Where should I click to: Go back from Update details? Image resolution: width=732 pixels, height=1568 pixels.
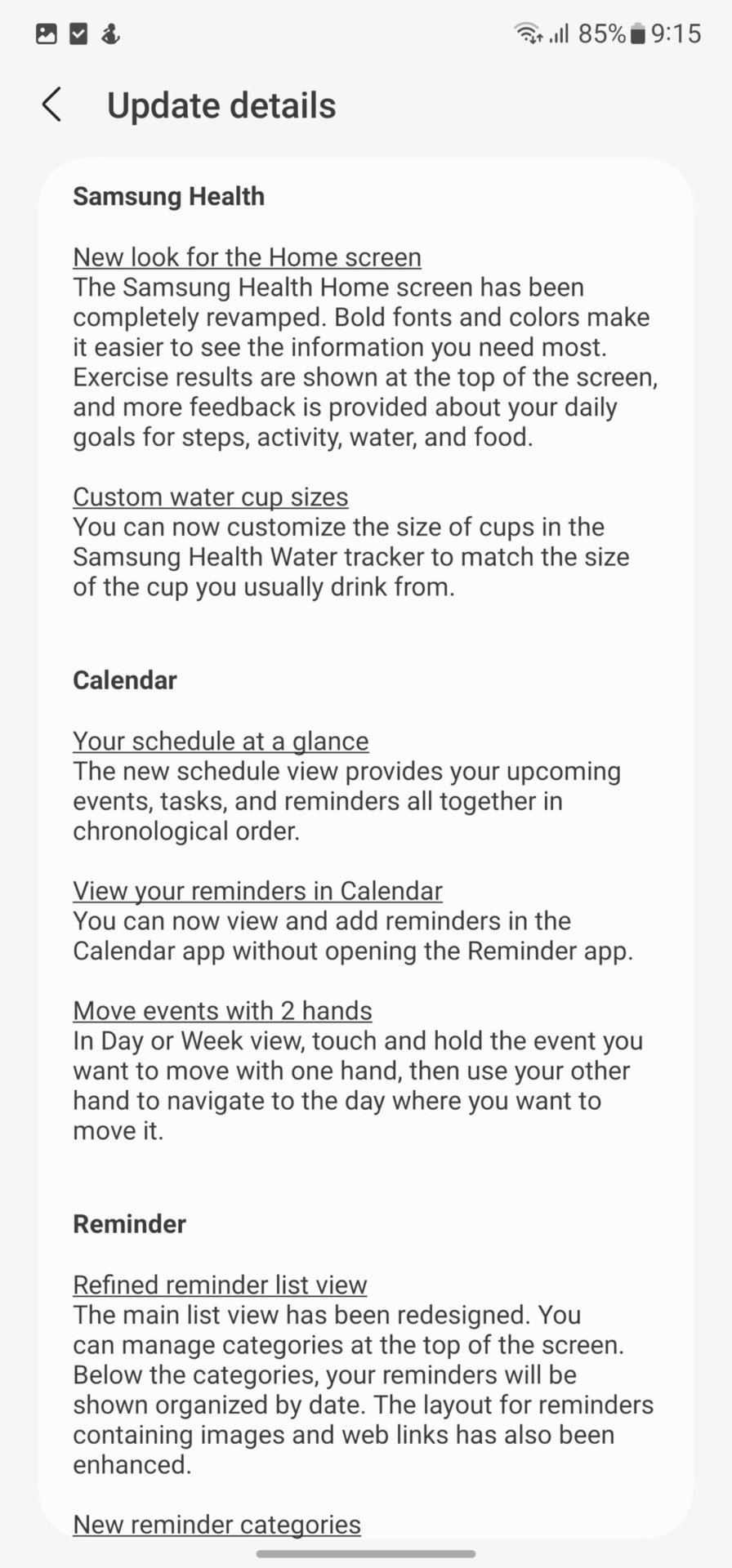coord(51,105)
